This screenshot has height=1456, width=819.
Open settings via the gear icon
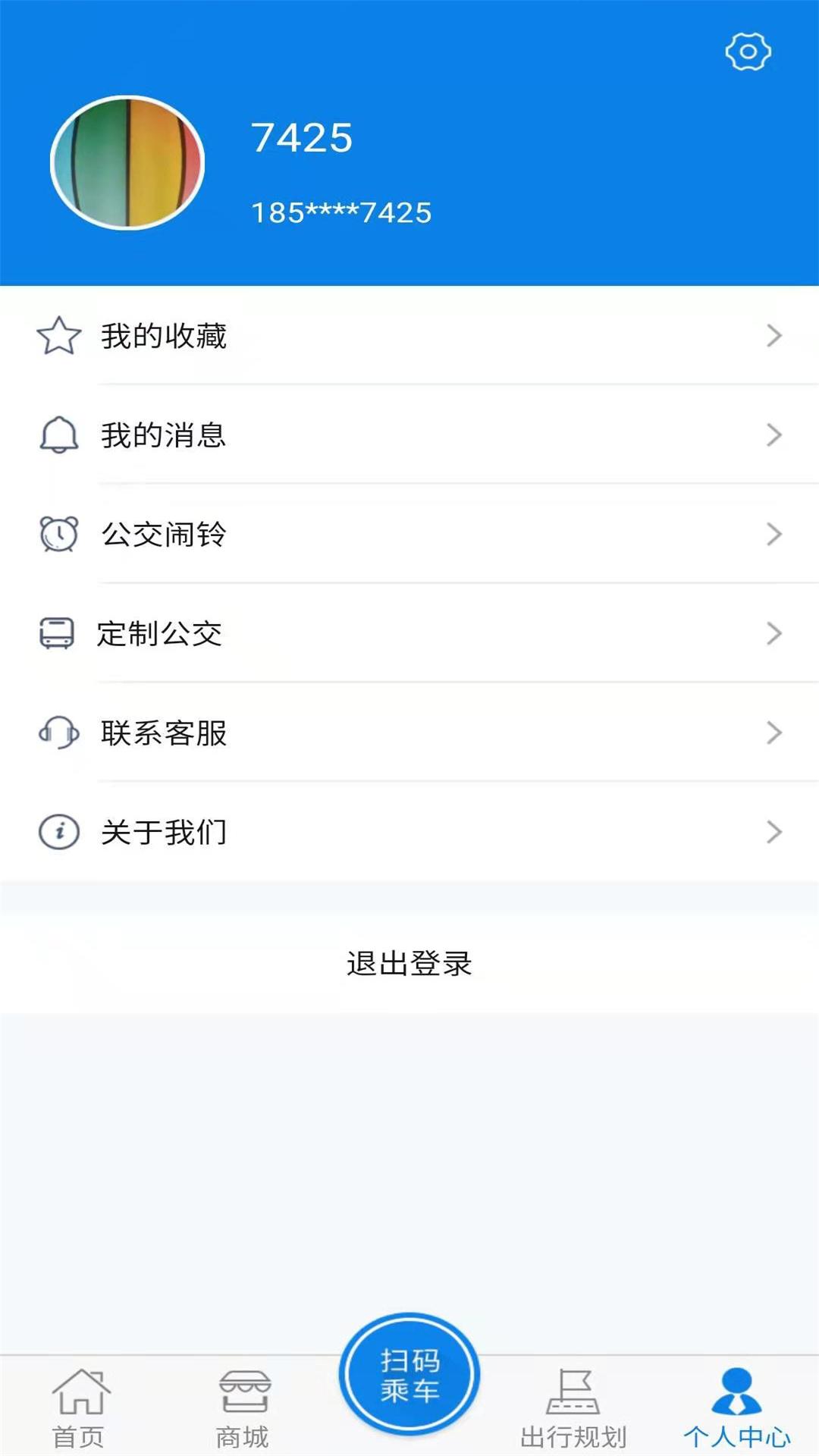coord(748,52)
